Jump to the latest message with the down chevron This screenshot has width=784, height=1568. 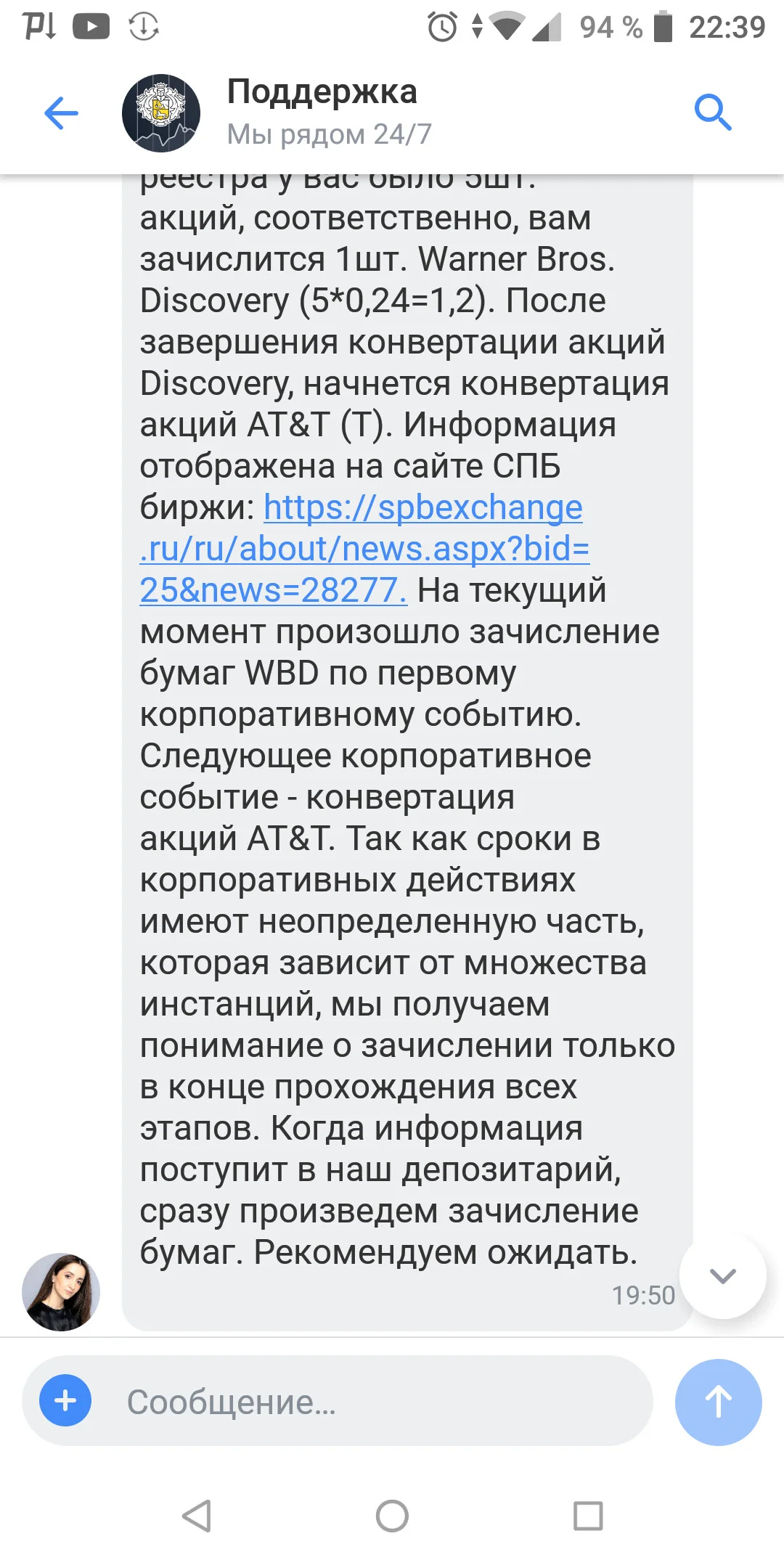tap(722, 1275)
